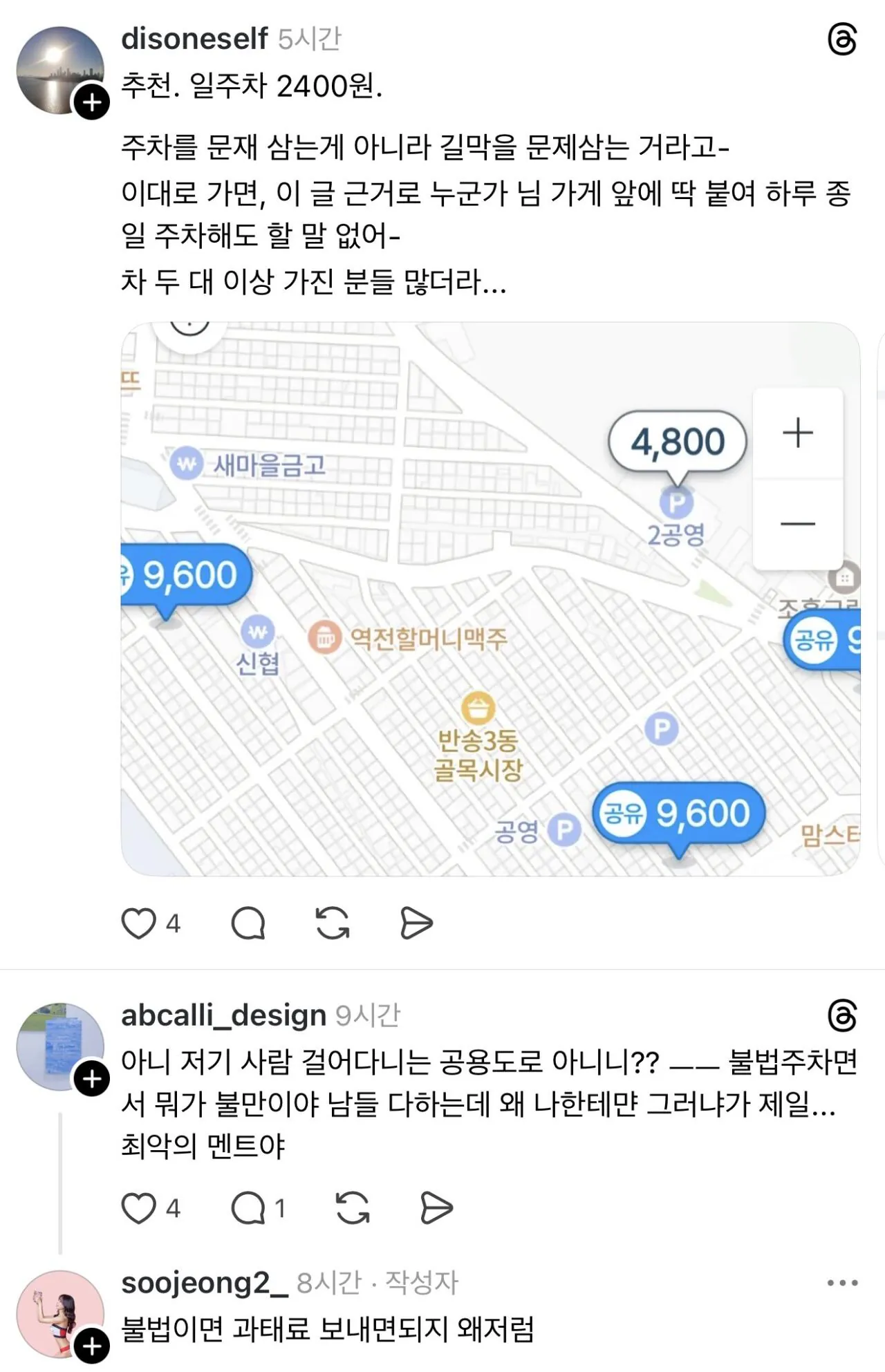Open the comment box on disoneself's post
The image size is (885, 1372).
click(x=249, y=923)
